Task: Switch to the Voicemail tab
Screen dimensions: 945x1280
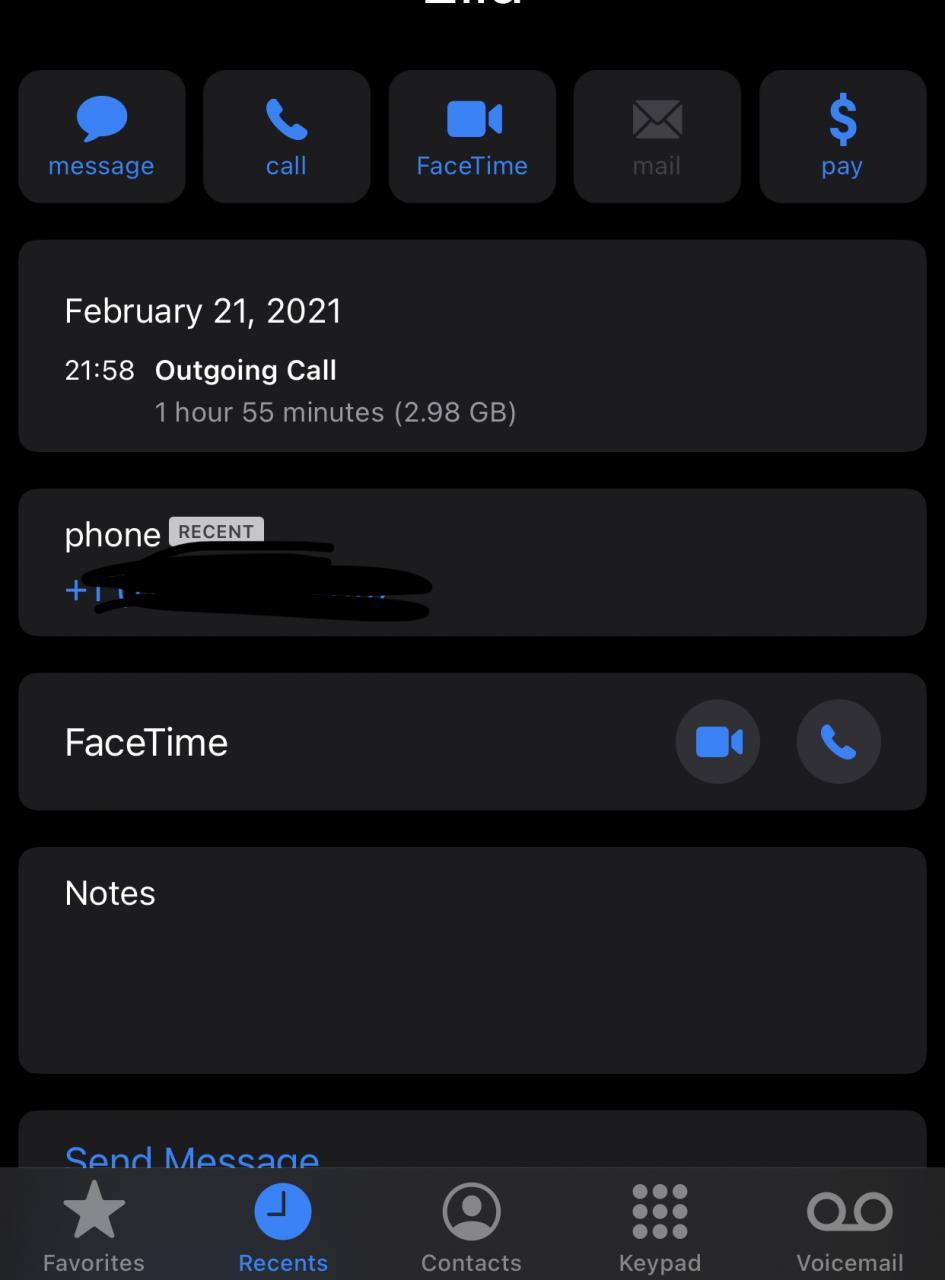Action: click(849, 1226)
